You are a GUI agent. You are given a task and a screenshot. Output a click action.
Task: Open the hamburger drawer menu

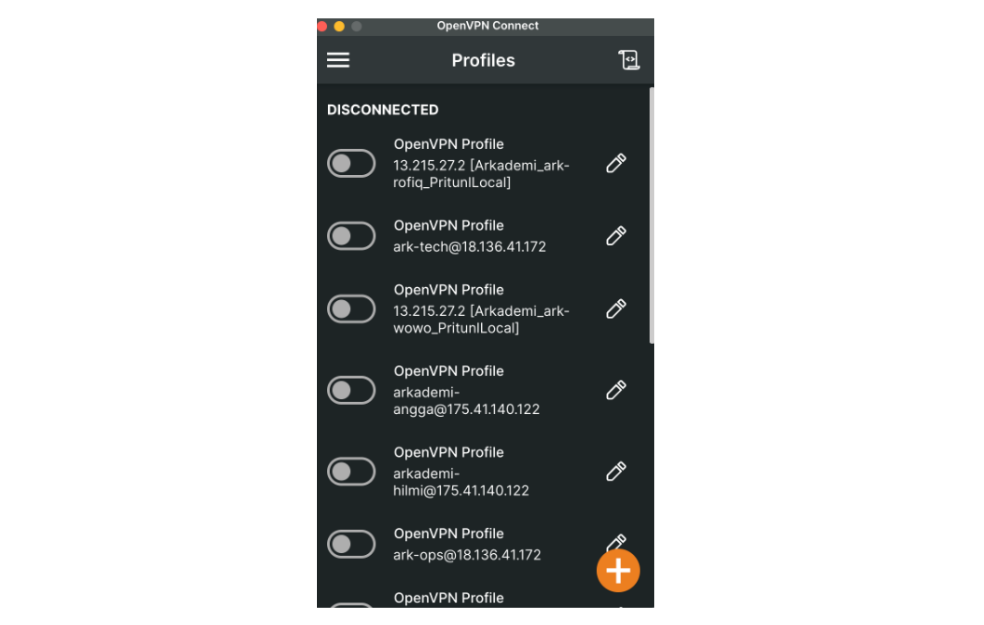338,60
